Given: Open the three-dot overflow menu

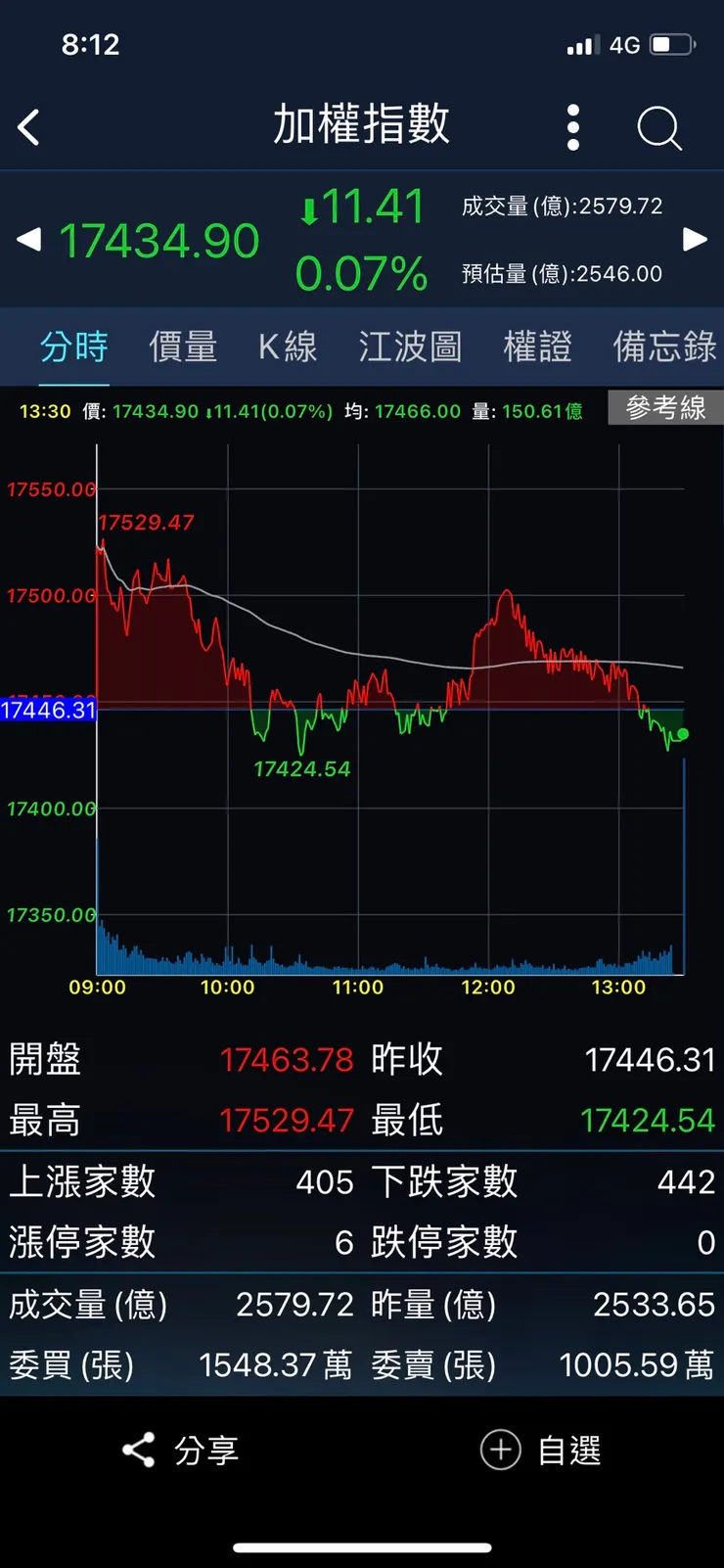Looking at the screenshot, I should 572,127.
